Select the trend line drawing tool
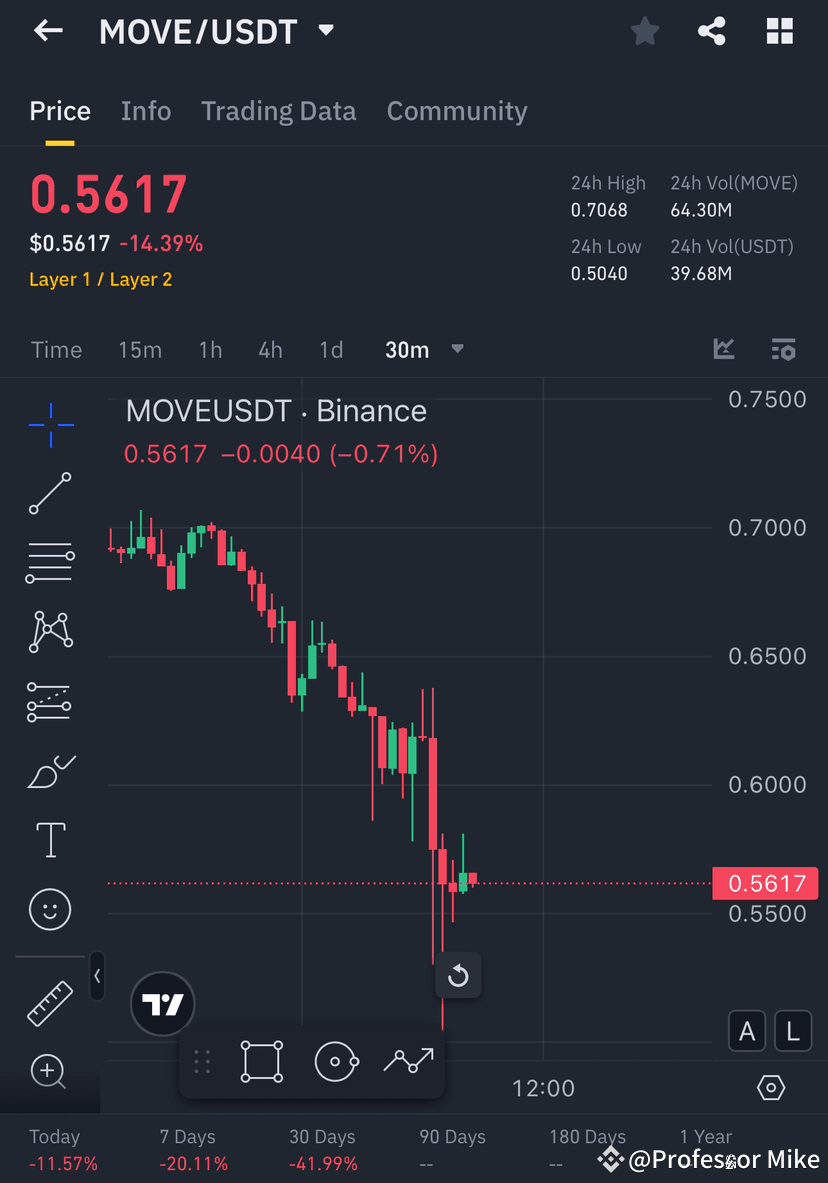This screenshot has width=828, height=1183. [50, 493]
